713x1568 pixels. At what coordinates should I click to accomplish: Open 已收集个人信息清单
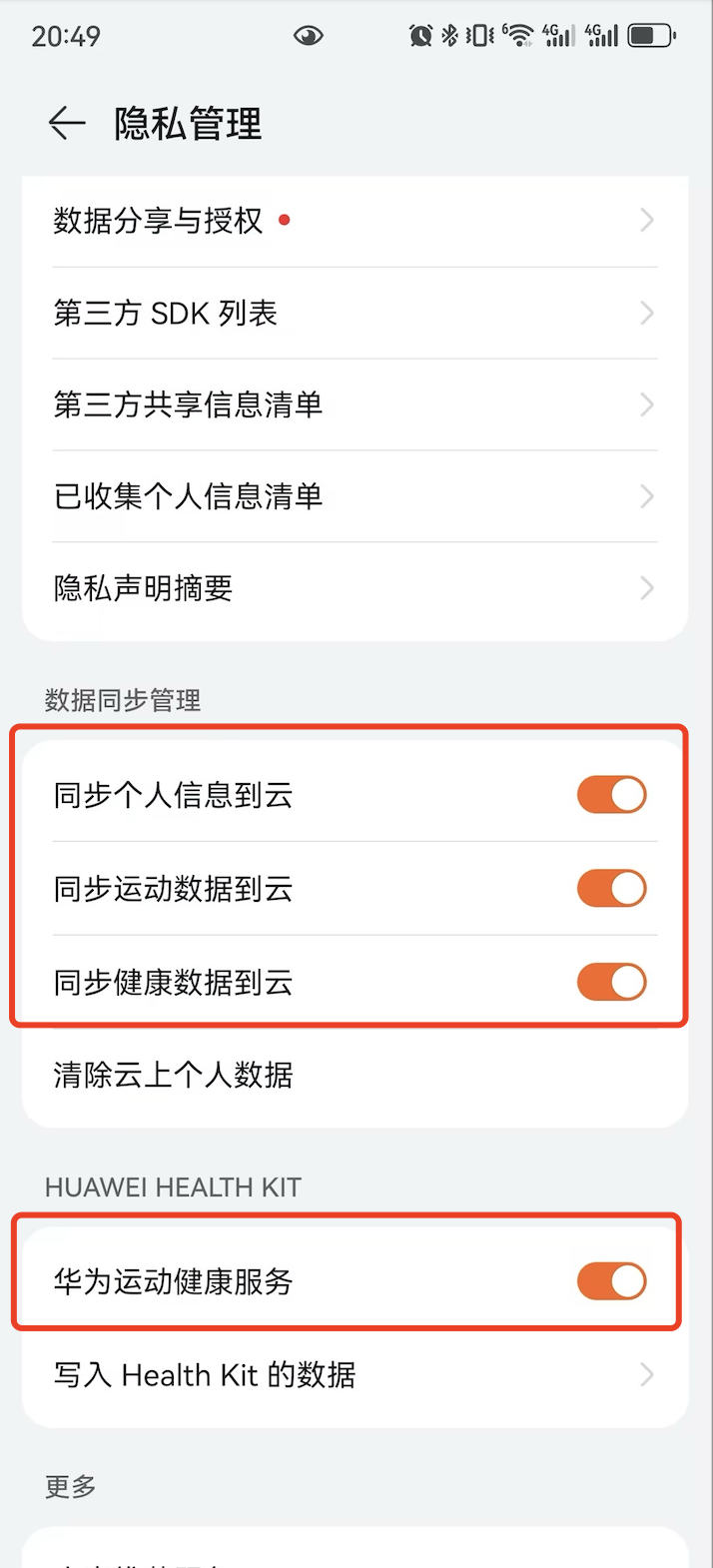coord(355,496)
